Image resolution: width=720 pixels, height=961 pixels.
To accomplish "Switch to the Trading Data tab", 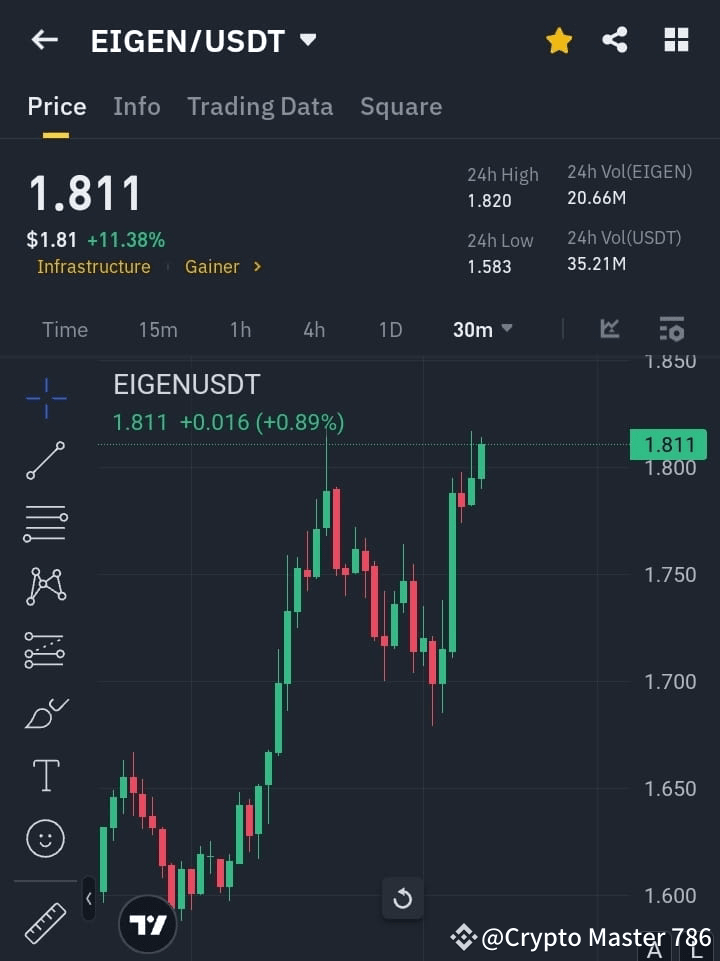I will (260, 106).
